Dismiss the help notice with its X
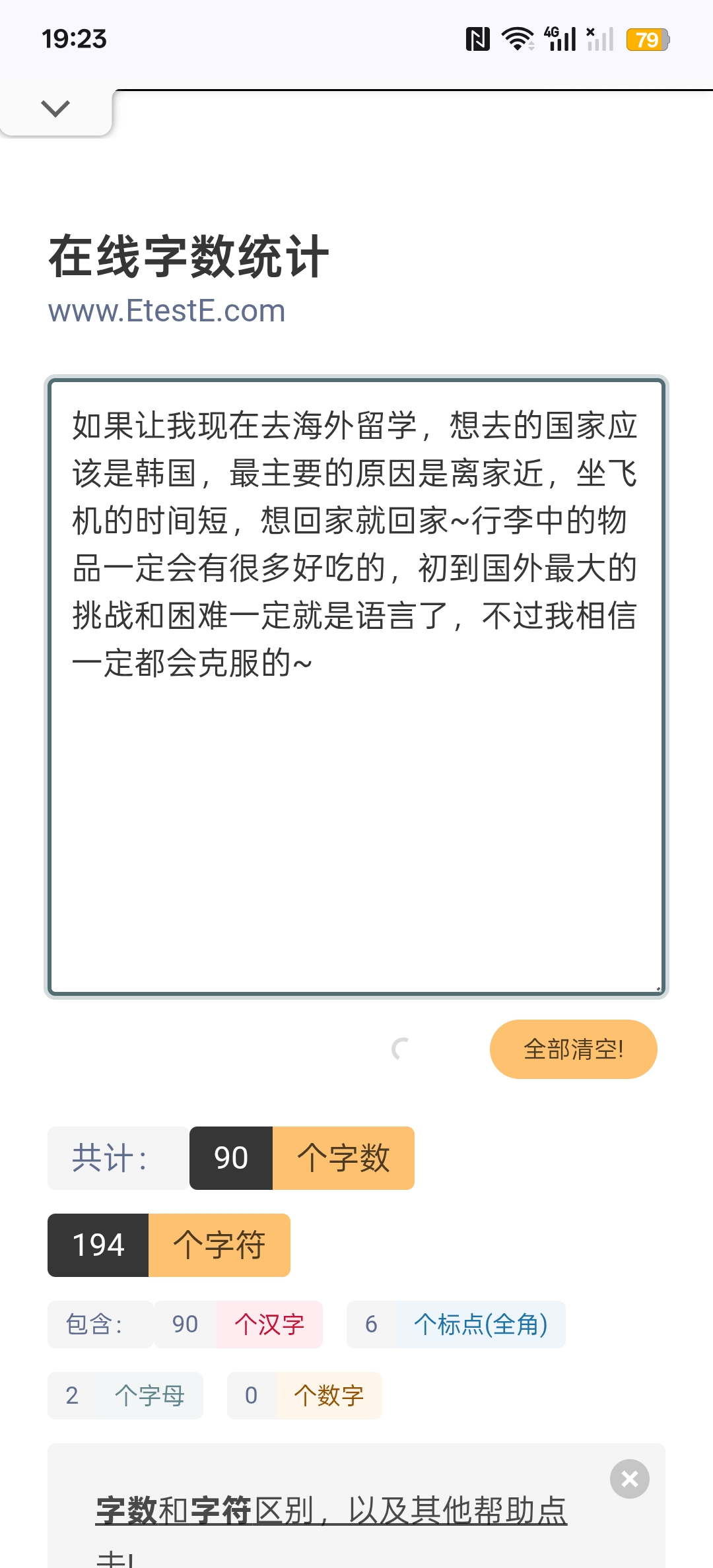The height and width of the screenshot is (1568, 713). click(x=629, y=1478)
